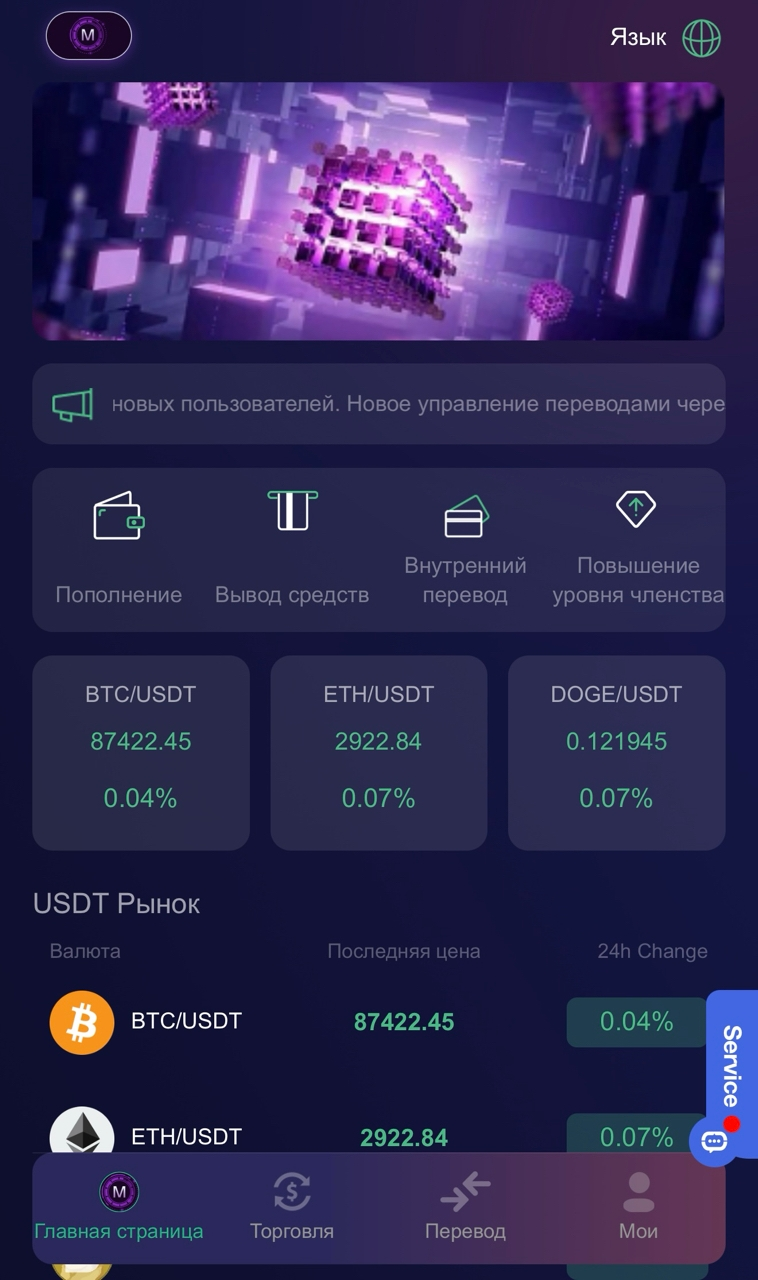Open the Service side panel
Screen dimensions: 758x1280
pos(733,1060)
